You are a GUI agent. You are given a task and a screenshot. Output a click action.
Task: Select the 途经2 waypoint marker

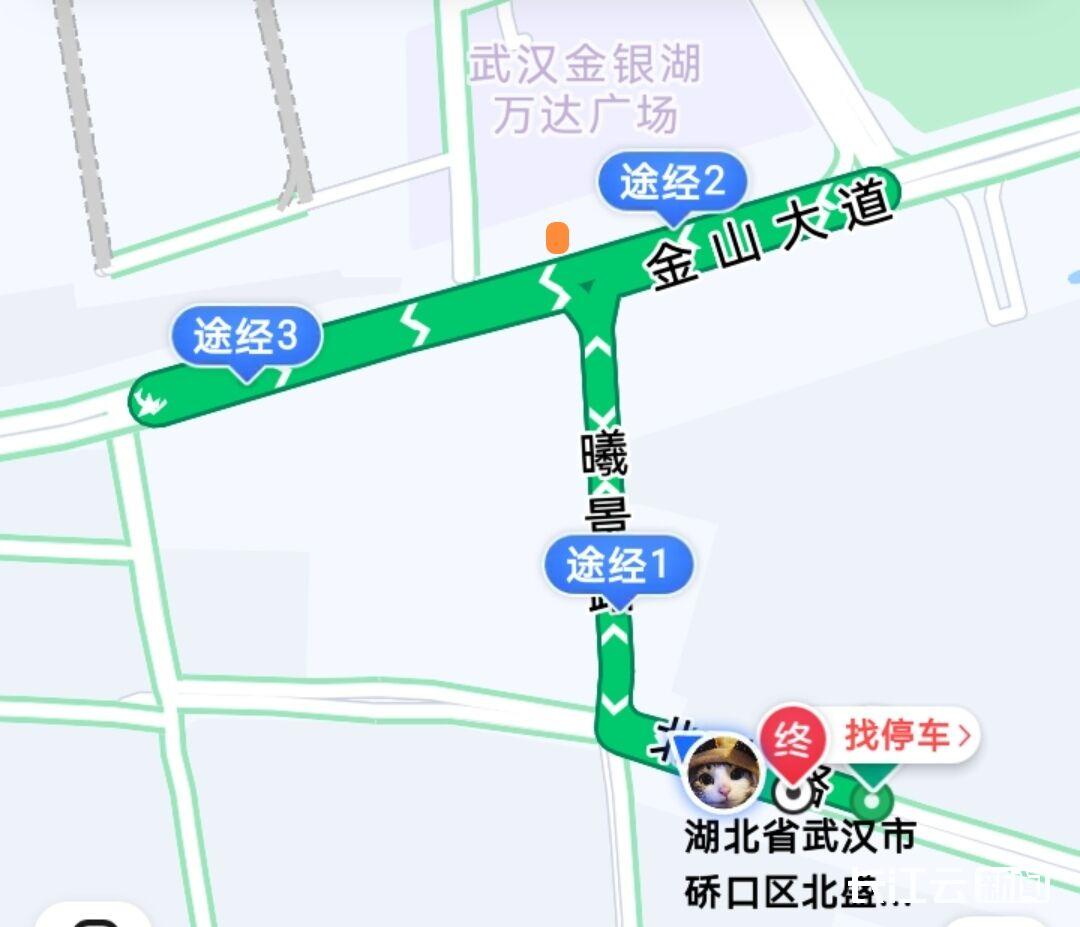671,183
